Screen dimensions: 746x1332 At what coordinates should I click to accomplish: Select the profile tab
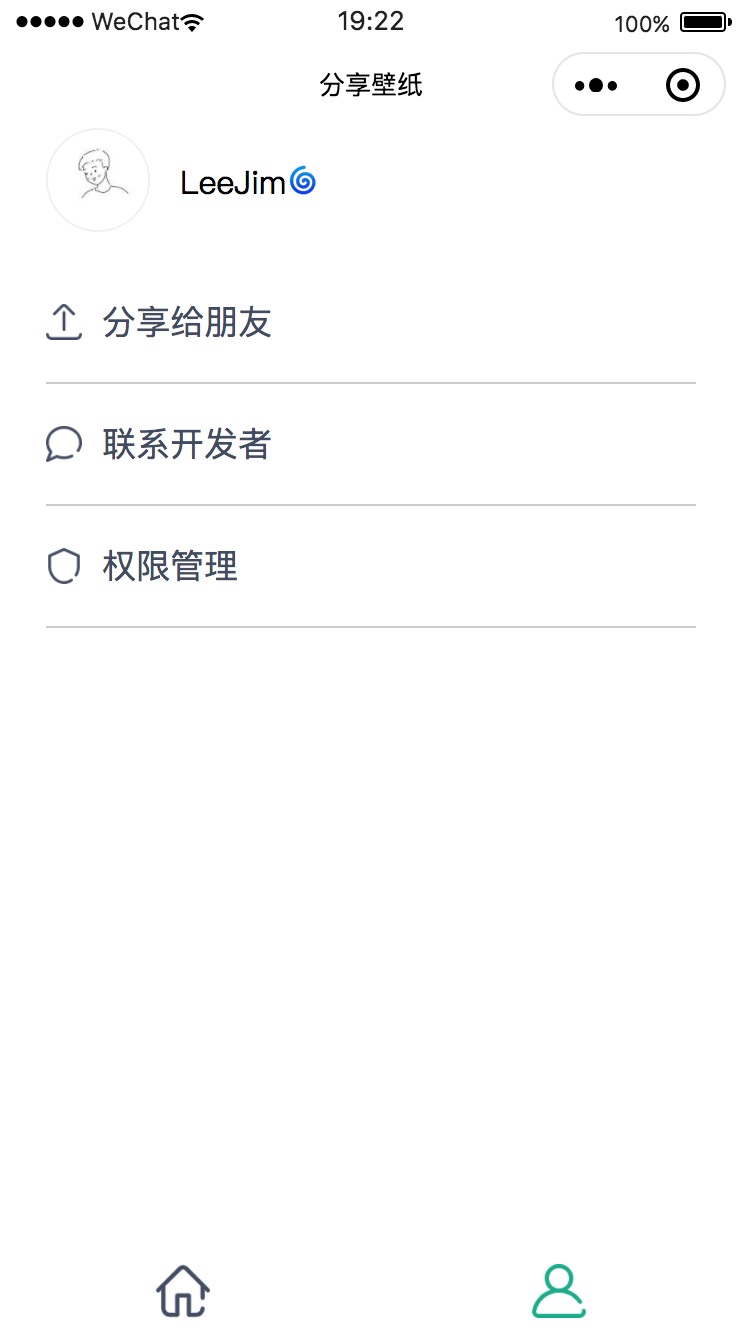pos(558,1291)
